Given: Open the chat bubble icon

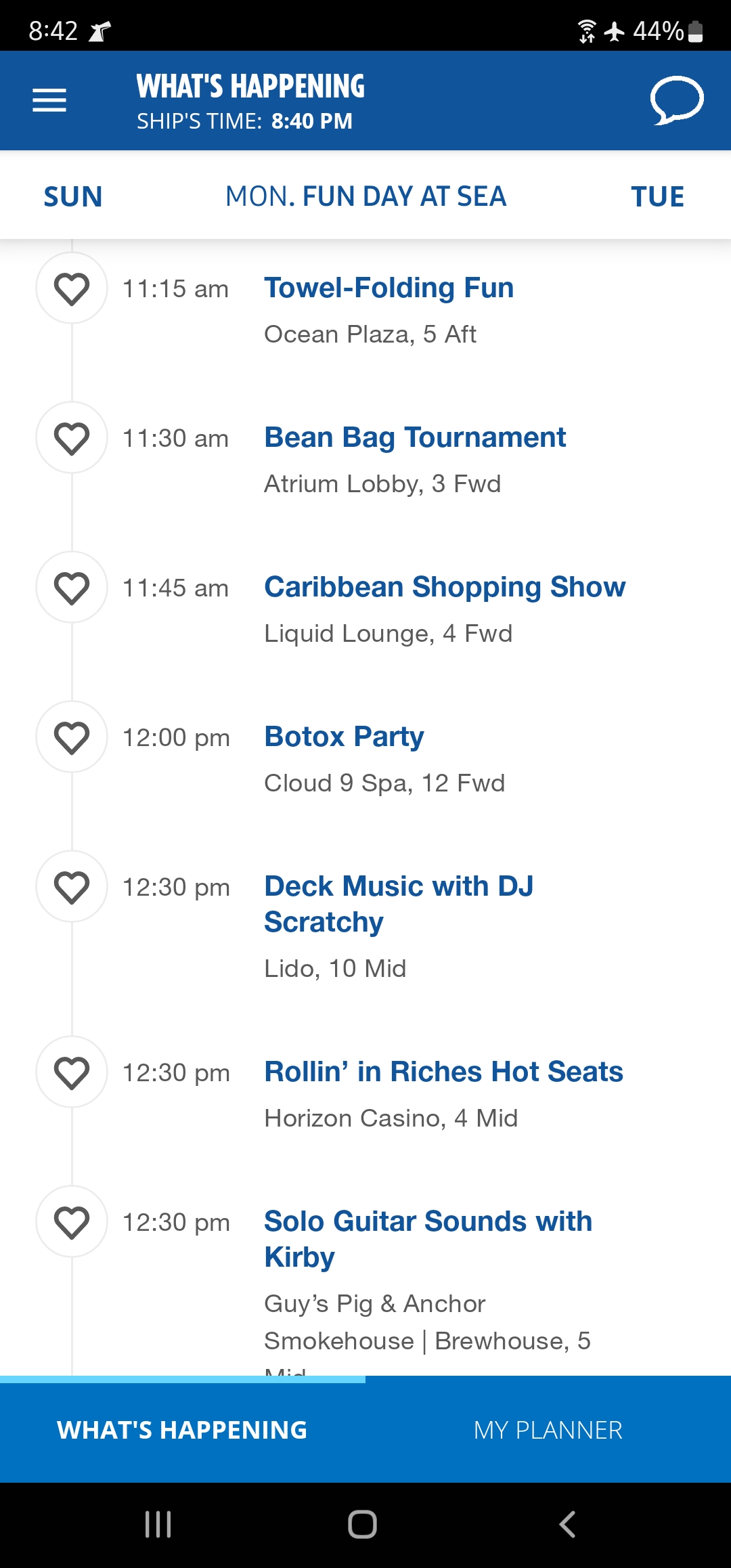Looking at the screenshot, I should (x=677, y=100).
